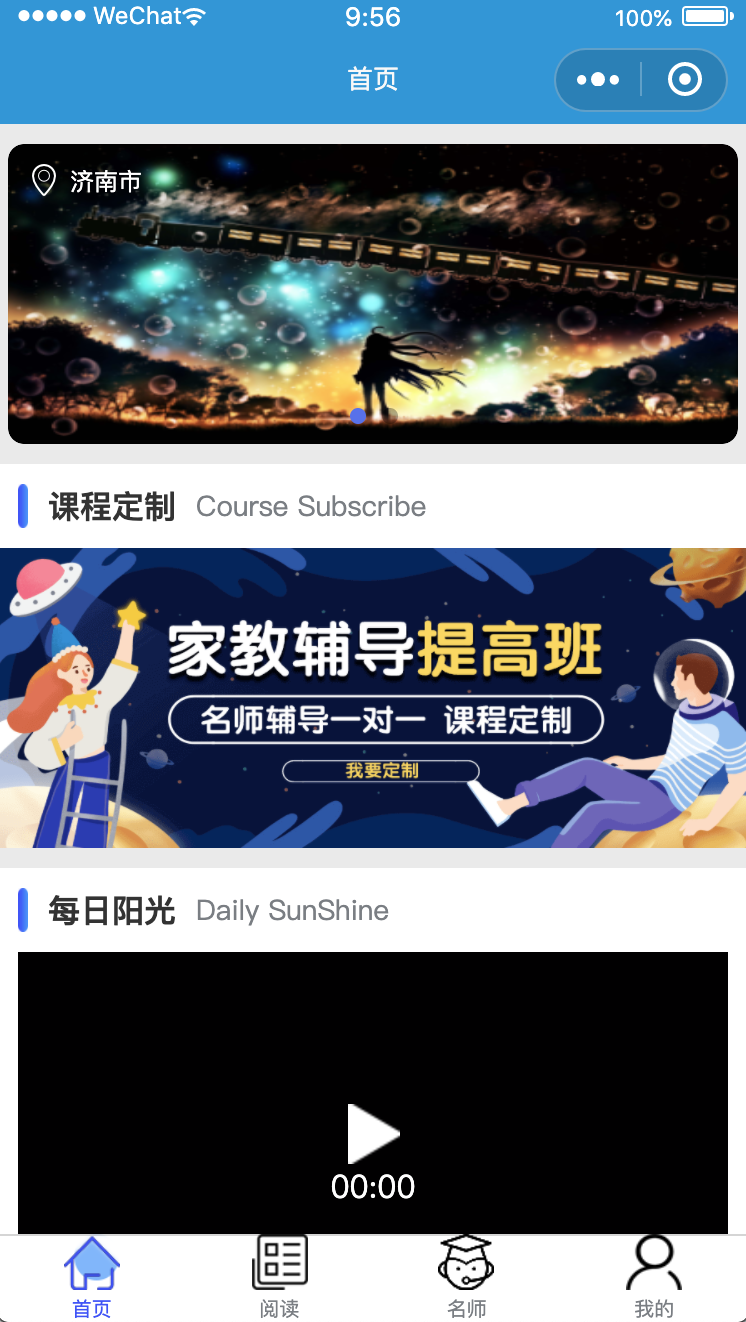This screenshot has height=1322, width=746.
Task: Switch to the 首页 tab
Action: pos(92,1277)
